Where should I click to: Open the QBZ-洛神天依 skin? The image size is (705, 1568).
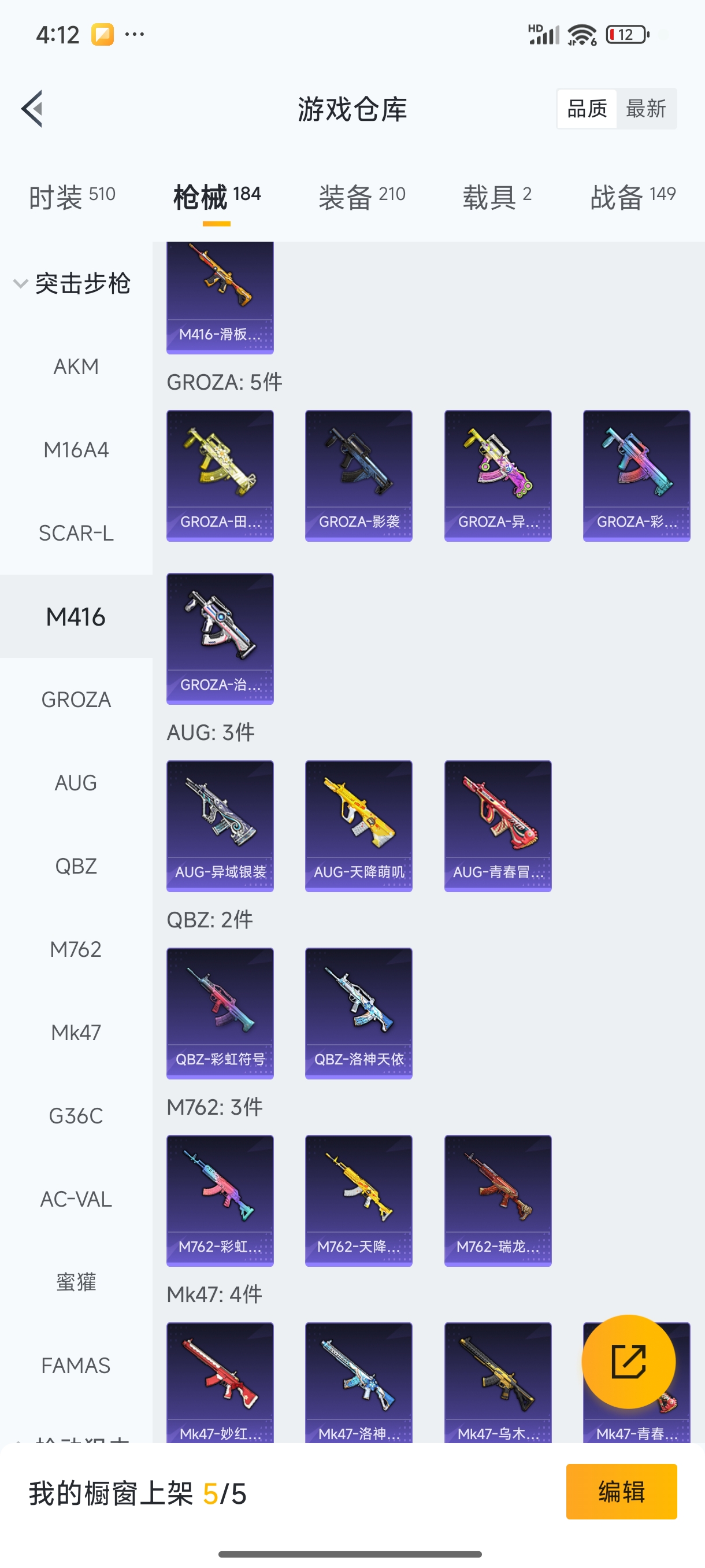point(358,1014)
